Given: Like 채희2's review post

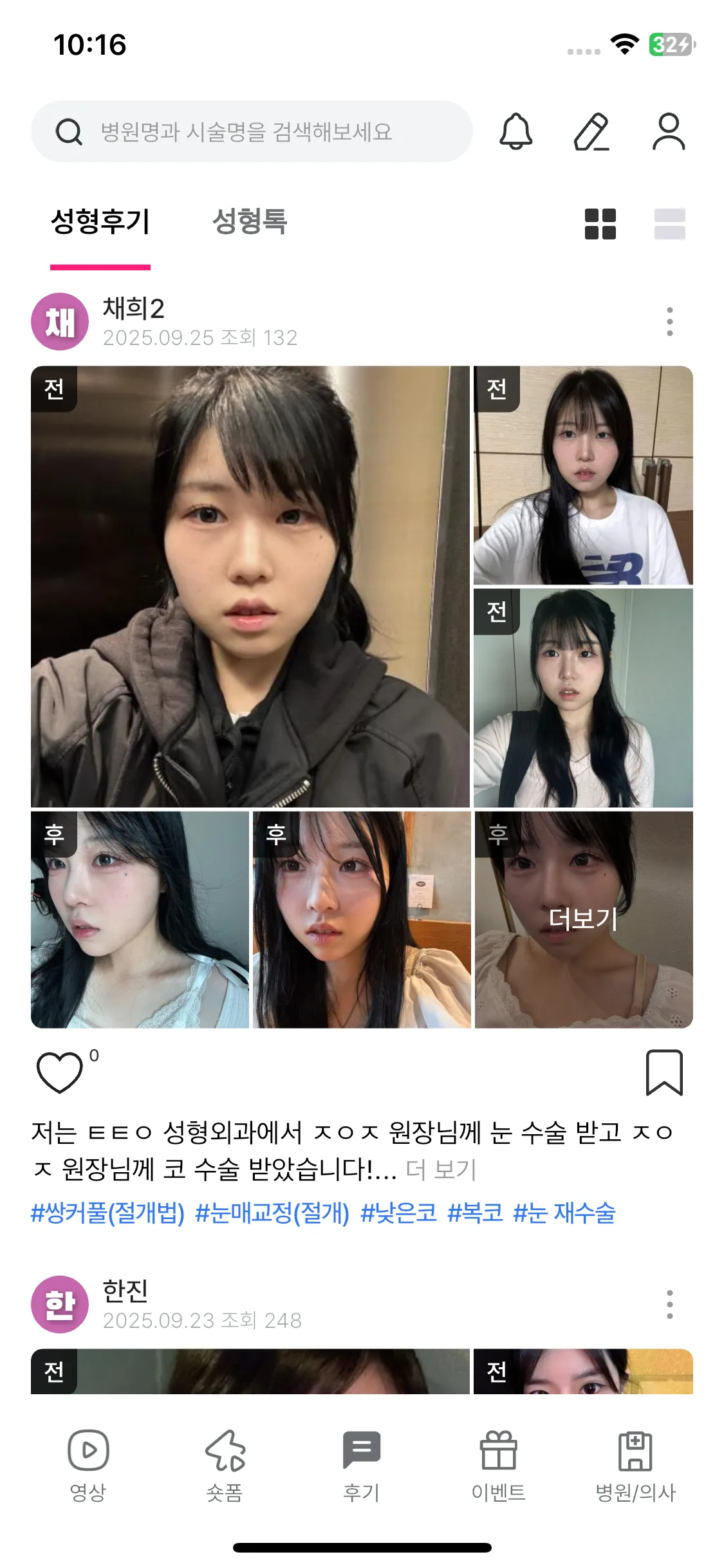Looking at the screenshot, I should tap(59, 1072).
